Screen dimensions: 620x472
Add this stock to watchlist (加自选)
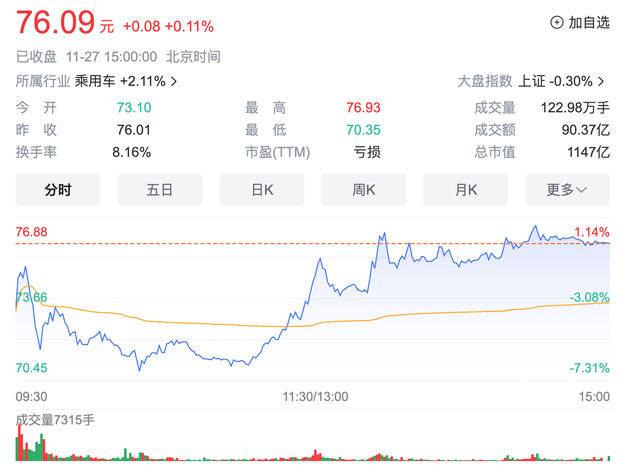[580, 22]
